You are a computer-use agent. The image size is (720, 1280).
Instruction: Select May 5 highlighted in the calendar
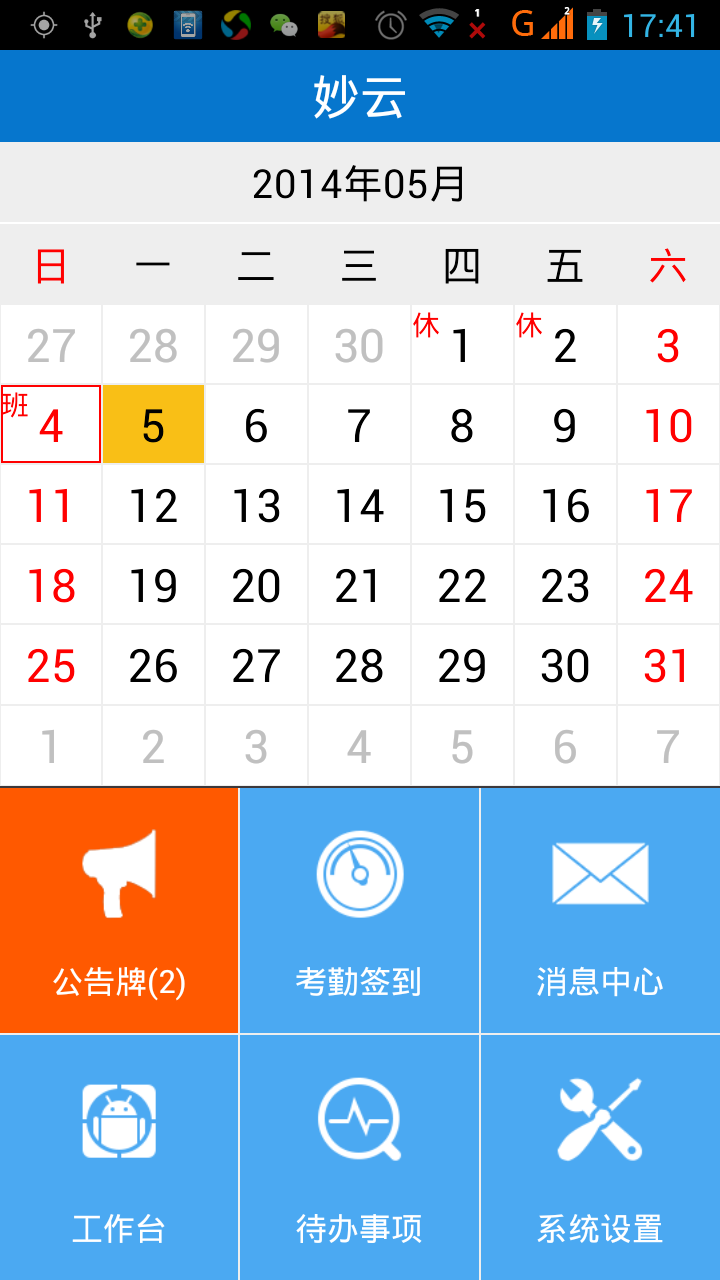pyautogui.click(x=153, y=425)
